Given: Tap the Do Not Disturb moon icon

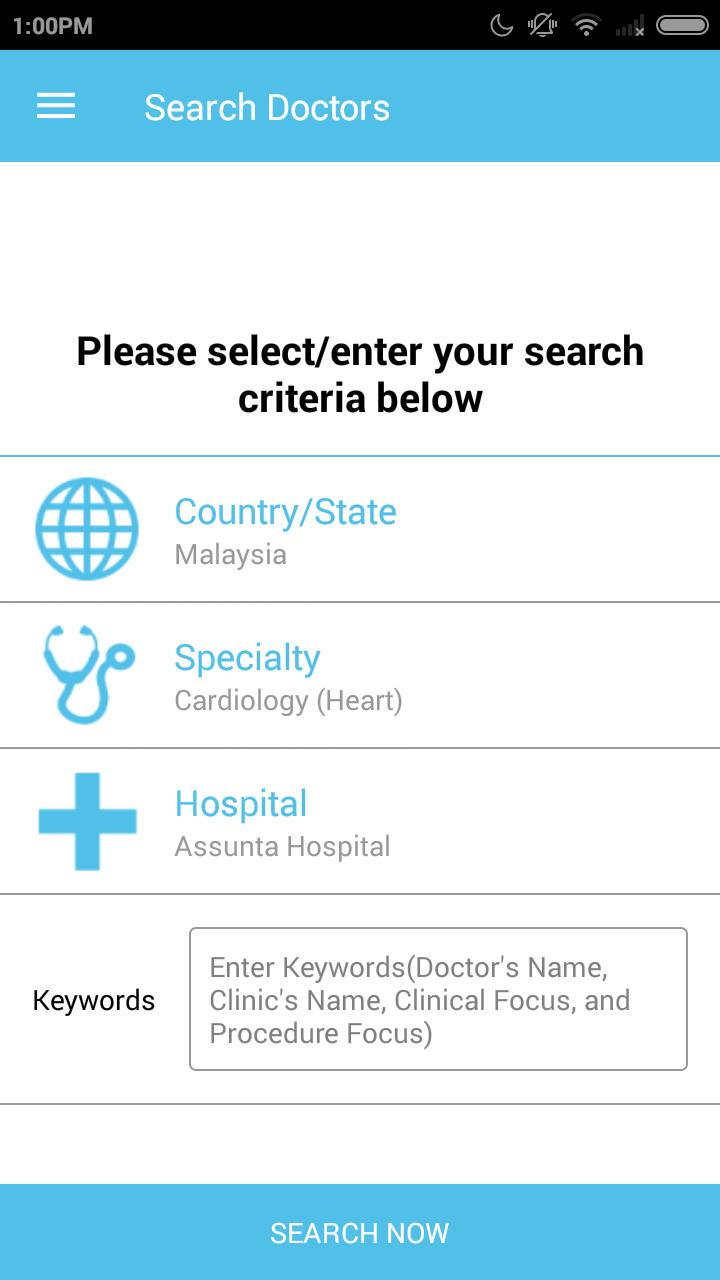Looking at the screenshot, I should point(503,25).
